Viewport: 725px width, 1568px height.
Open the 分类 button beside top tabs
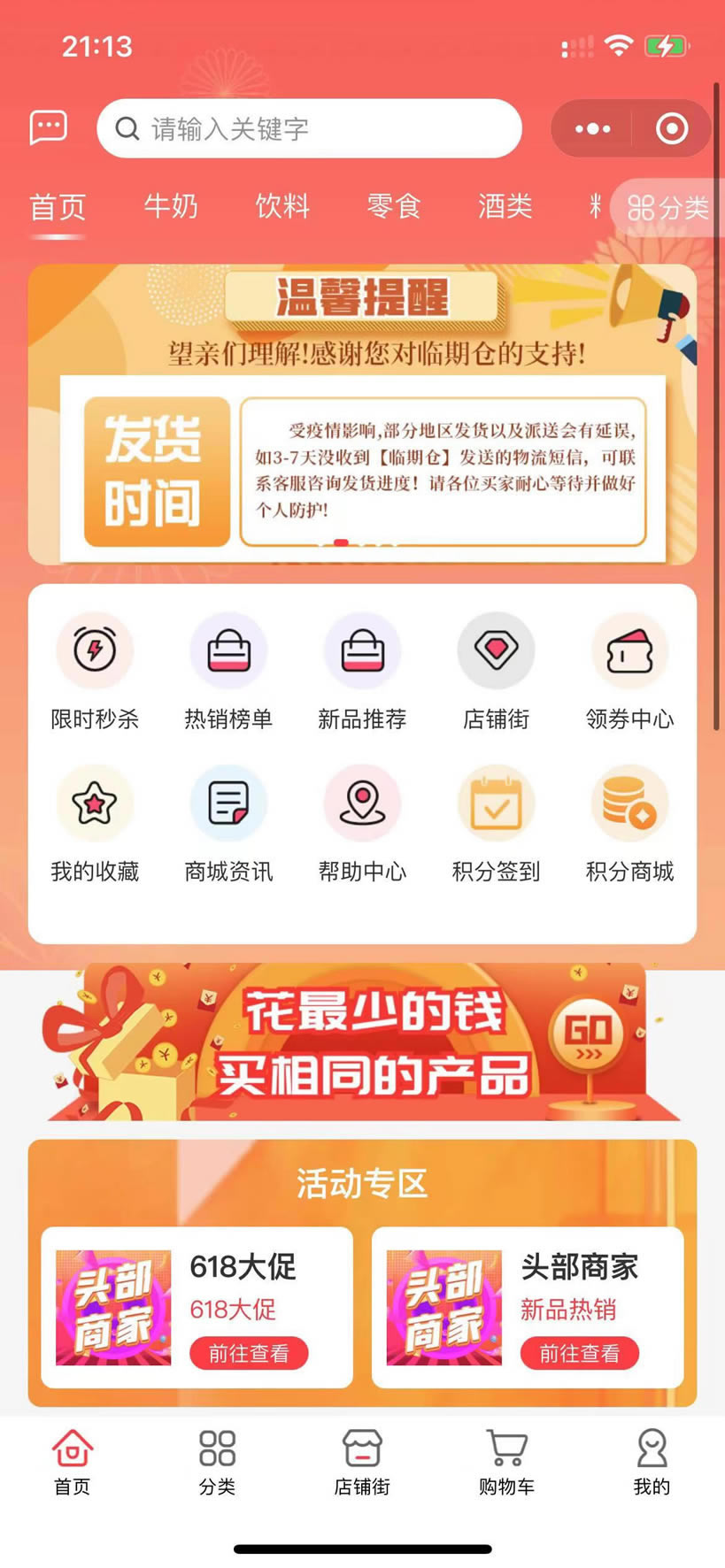click(668, 209)
